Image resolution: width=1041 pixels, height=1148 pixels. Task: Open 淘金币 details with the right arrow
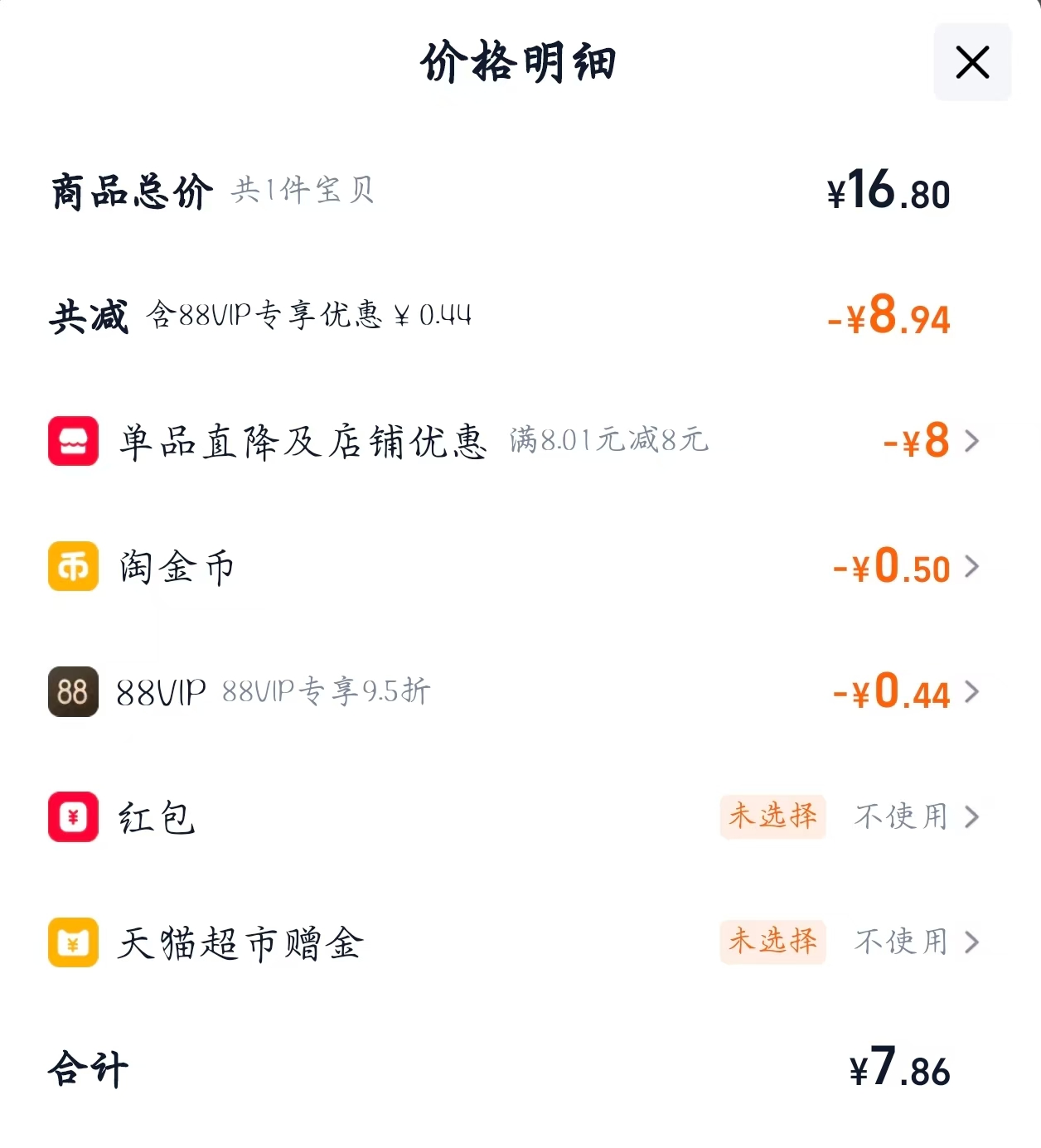click(971, 568)
